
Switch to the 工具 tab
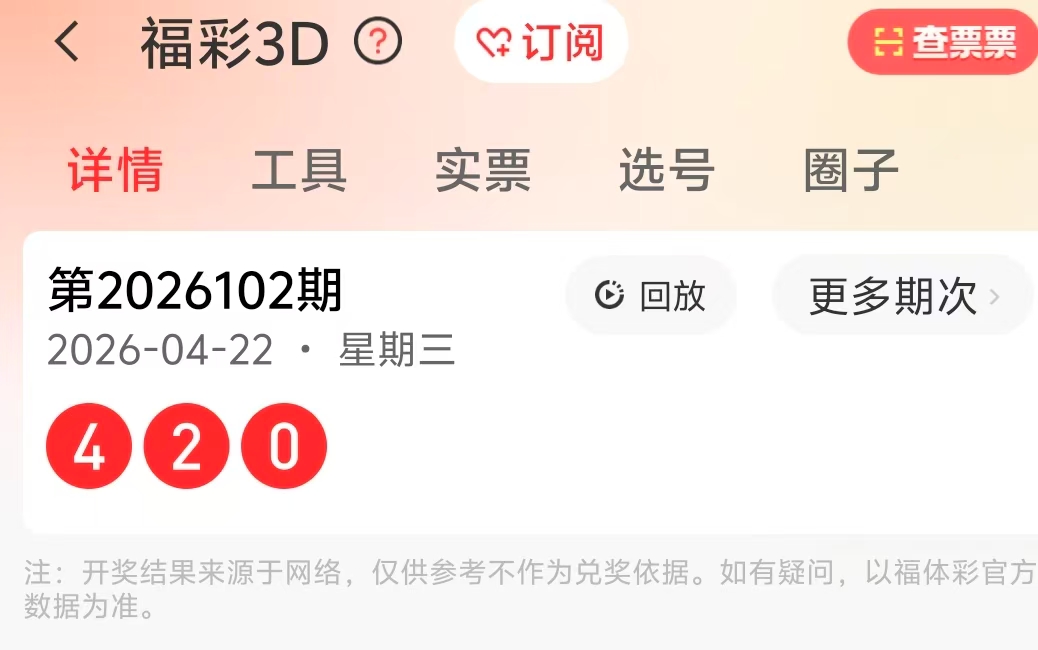299,170
